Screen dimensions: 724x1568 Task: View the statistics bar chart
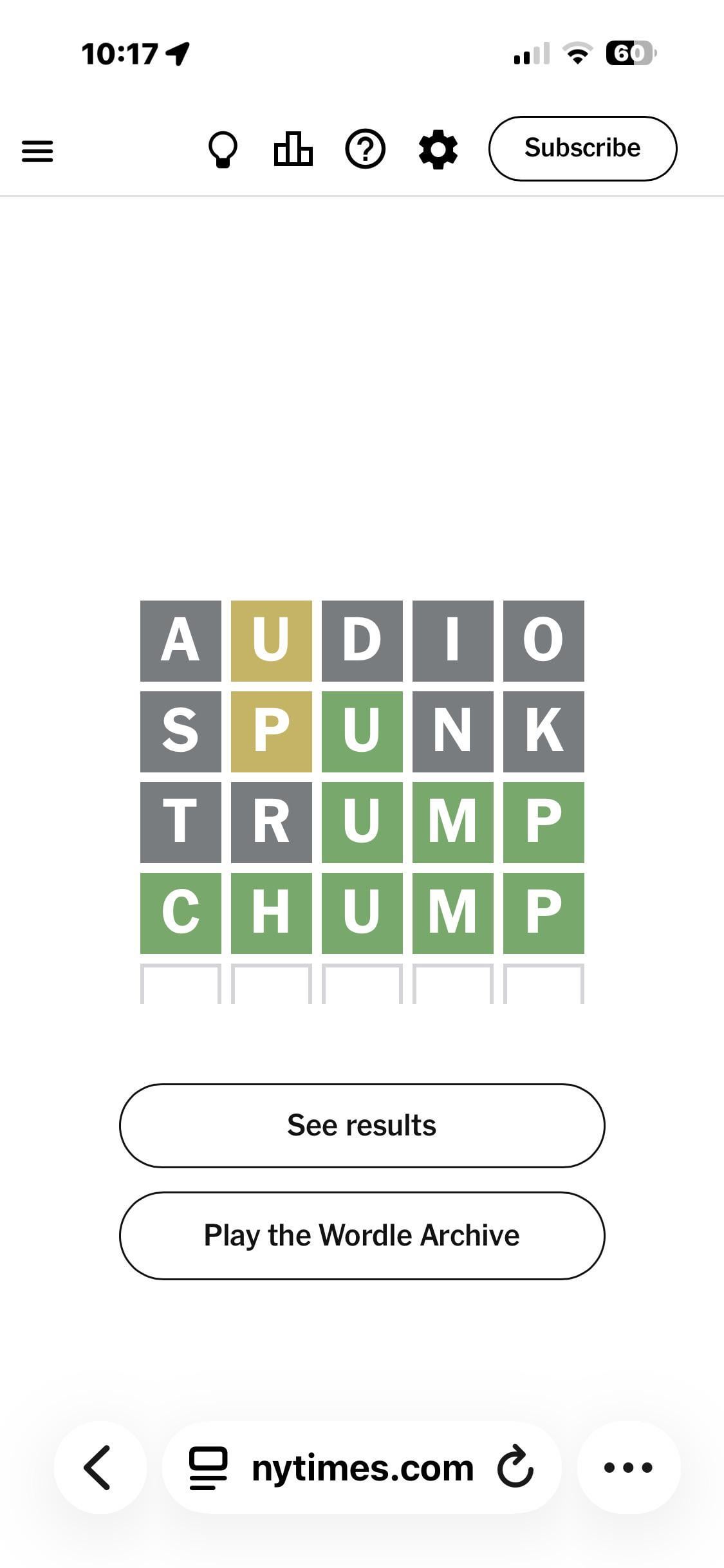(293, 149)
